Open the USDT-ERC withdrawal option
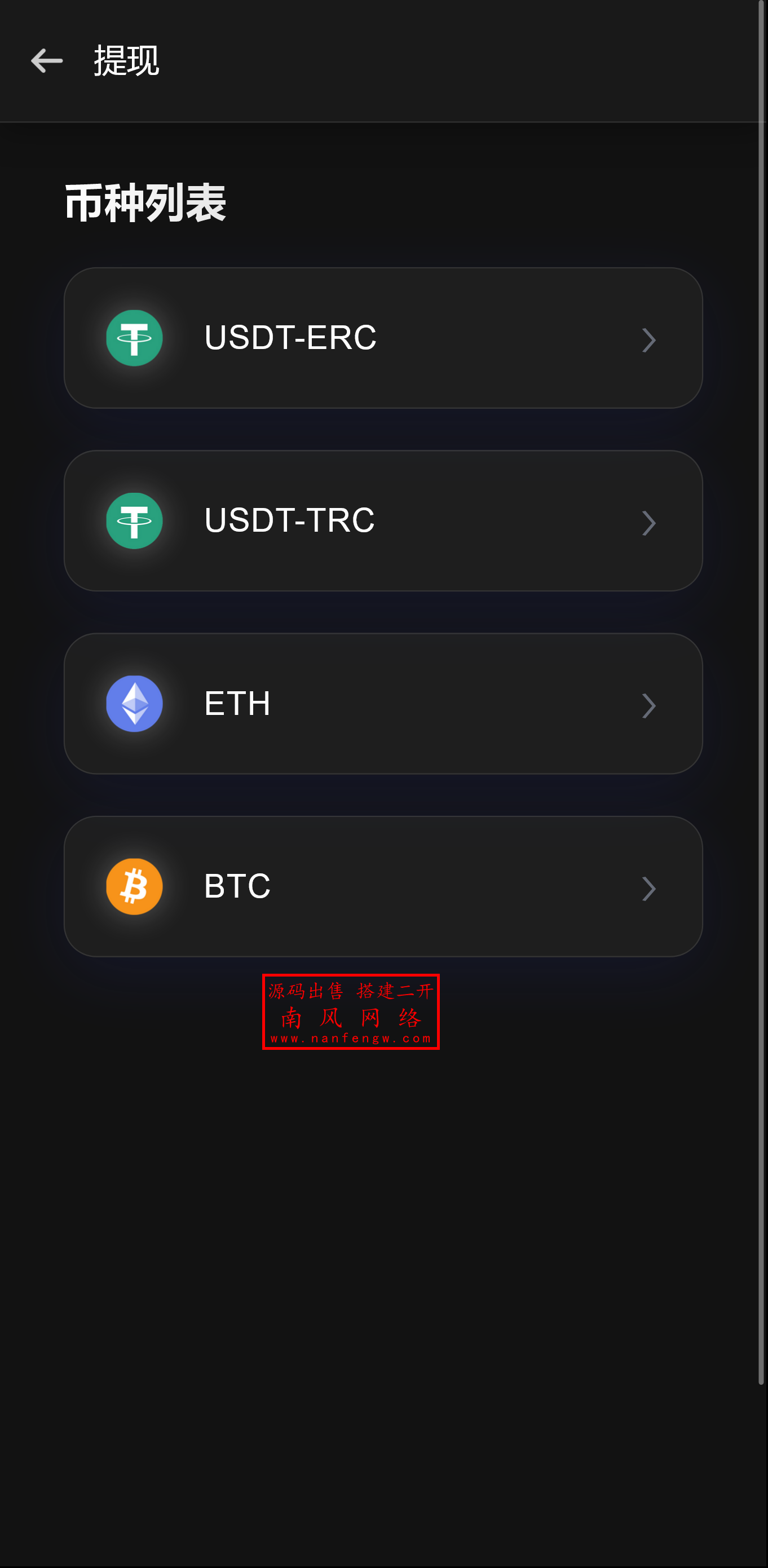Screen dimensions: 768x1568 tap(383, 338)
